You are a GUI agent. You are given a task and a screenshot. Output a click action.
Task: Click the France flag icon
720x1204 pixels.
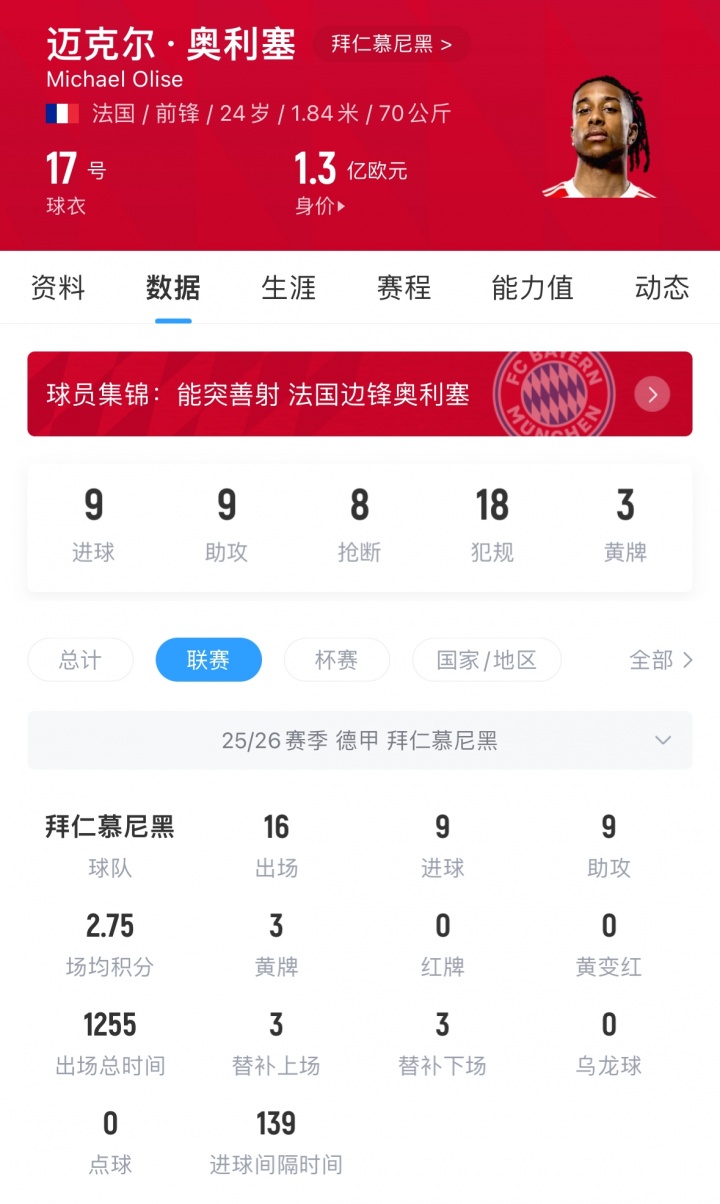coord(62,114)
